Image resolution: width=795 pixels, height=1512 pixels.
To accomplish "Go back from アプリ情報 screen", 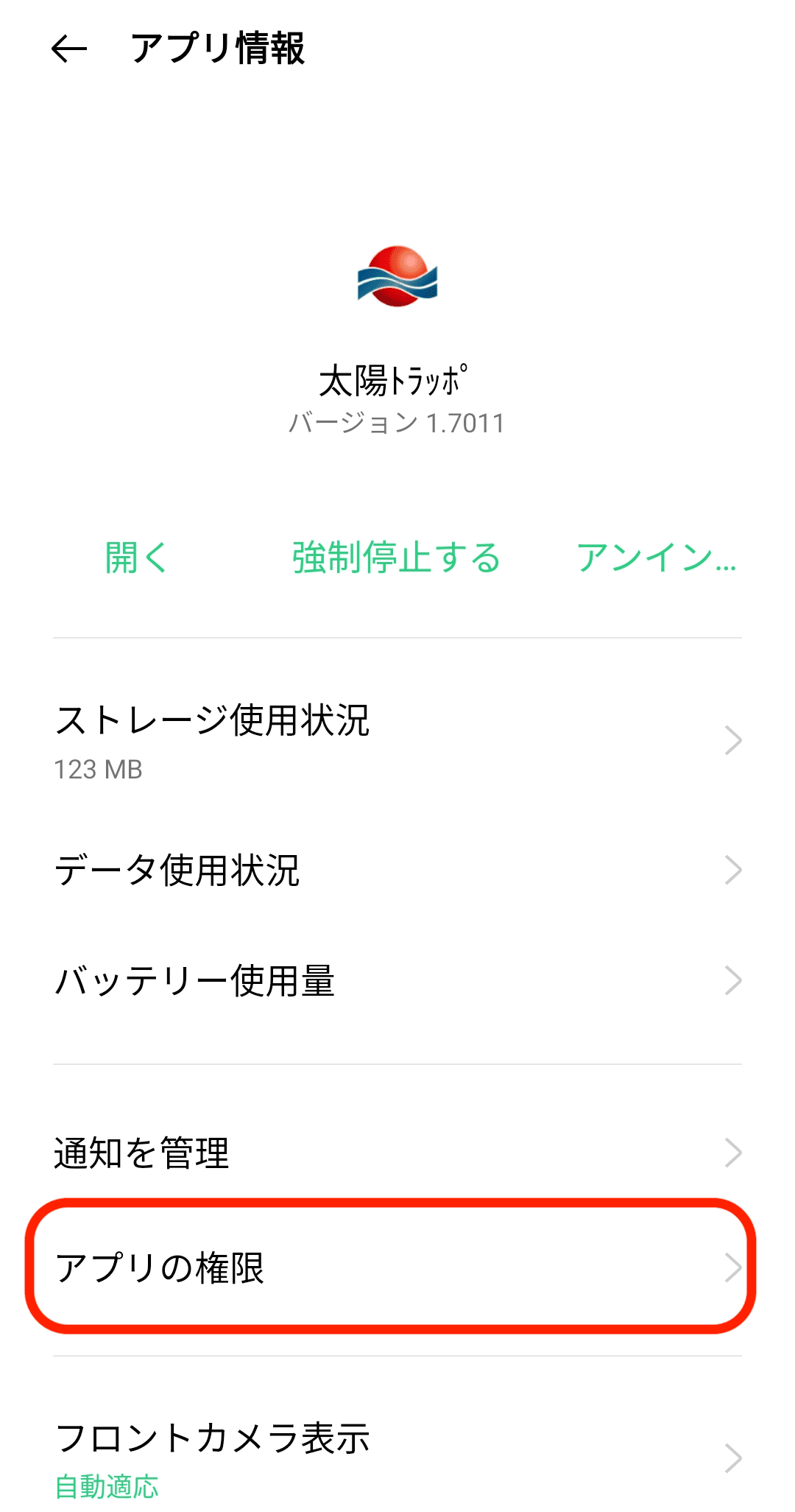I will pos(69,49).
